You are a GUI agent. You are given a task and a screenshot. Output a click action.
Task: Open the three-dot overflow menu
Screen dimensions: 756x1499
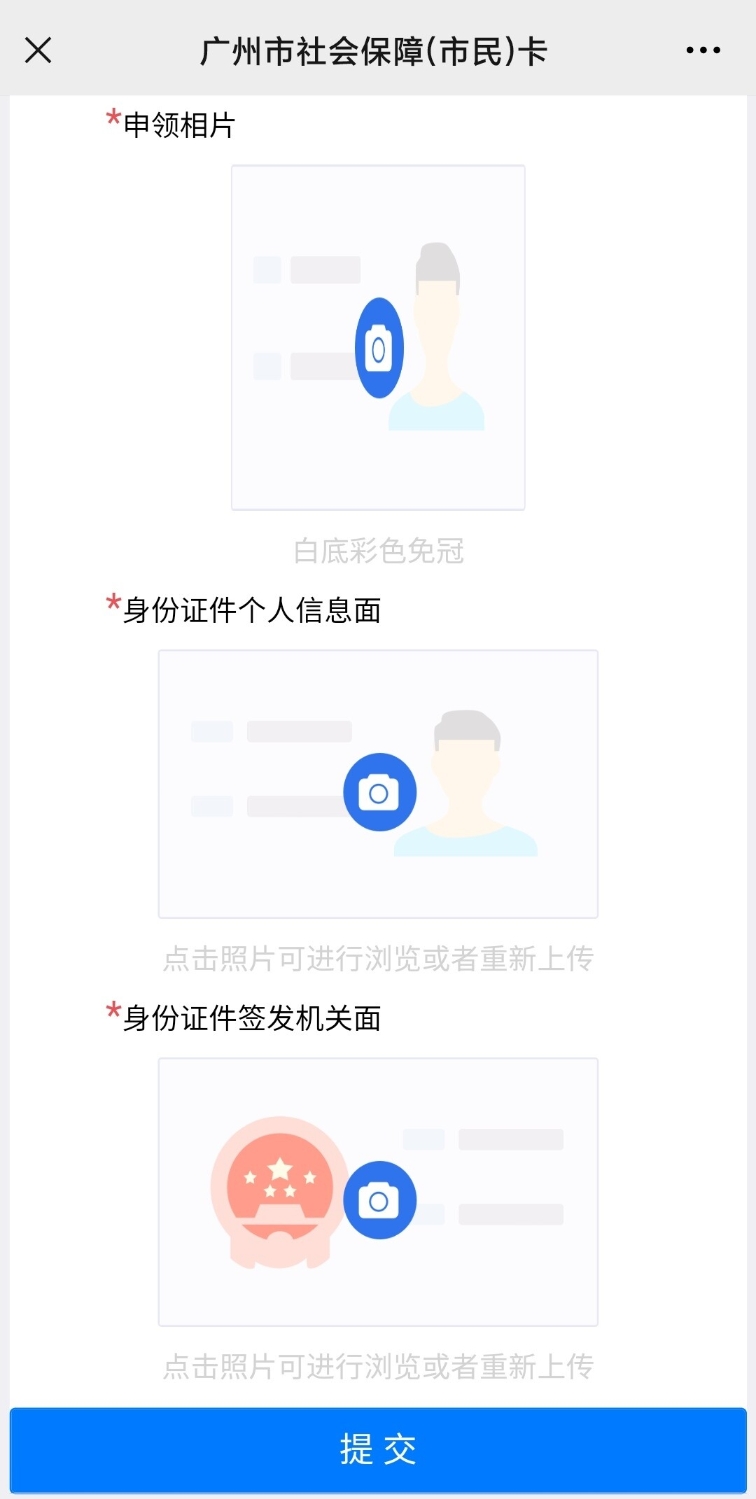703,50
